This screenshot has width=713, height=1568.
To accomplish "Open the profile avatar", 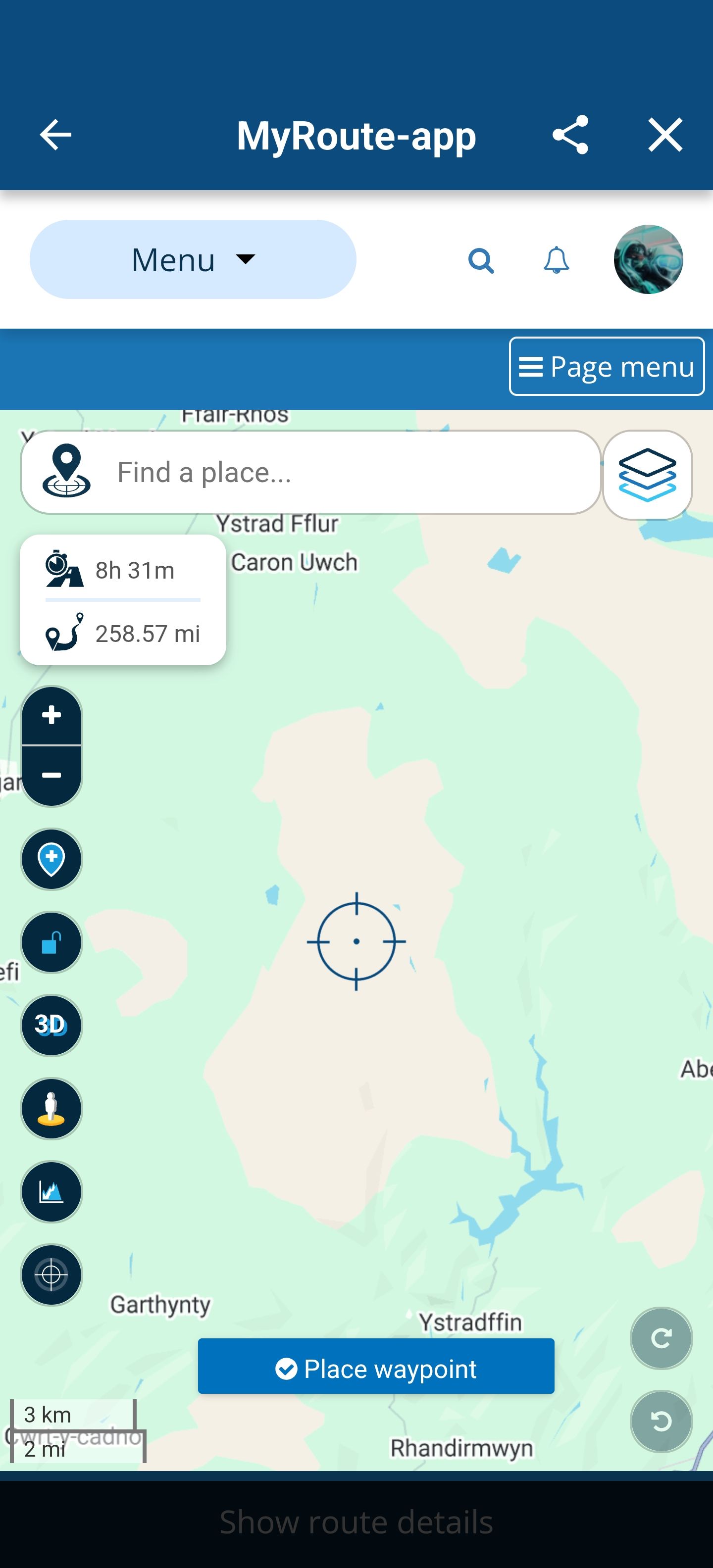I will tap(648, 259).
